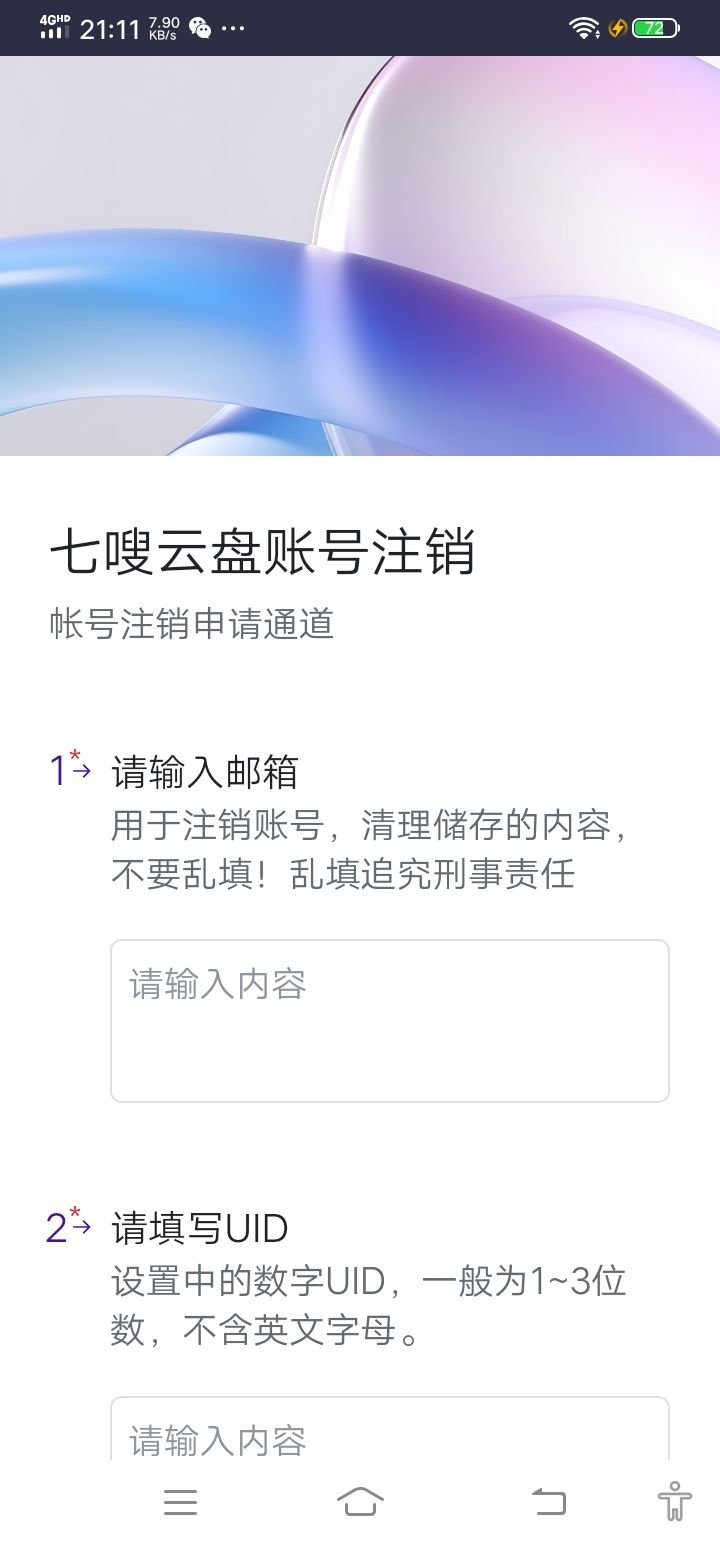Select the question heading 请填写UID

198,1228
